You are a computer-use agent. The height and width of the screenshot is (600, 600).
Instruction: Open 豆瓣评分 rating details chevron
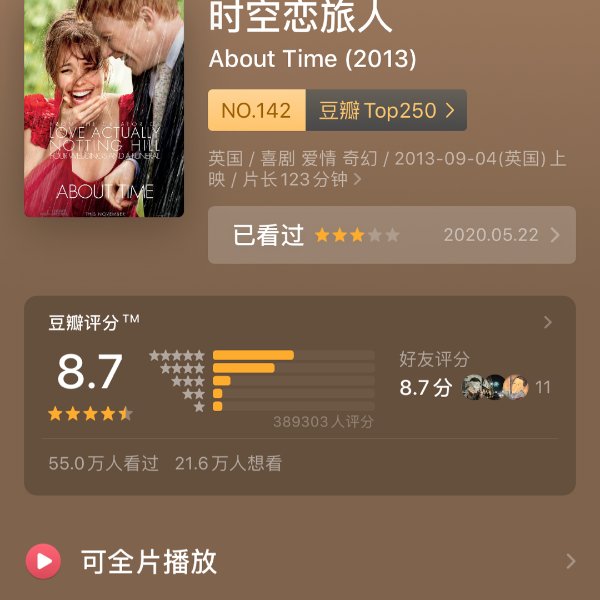[547, 322]
